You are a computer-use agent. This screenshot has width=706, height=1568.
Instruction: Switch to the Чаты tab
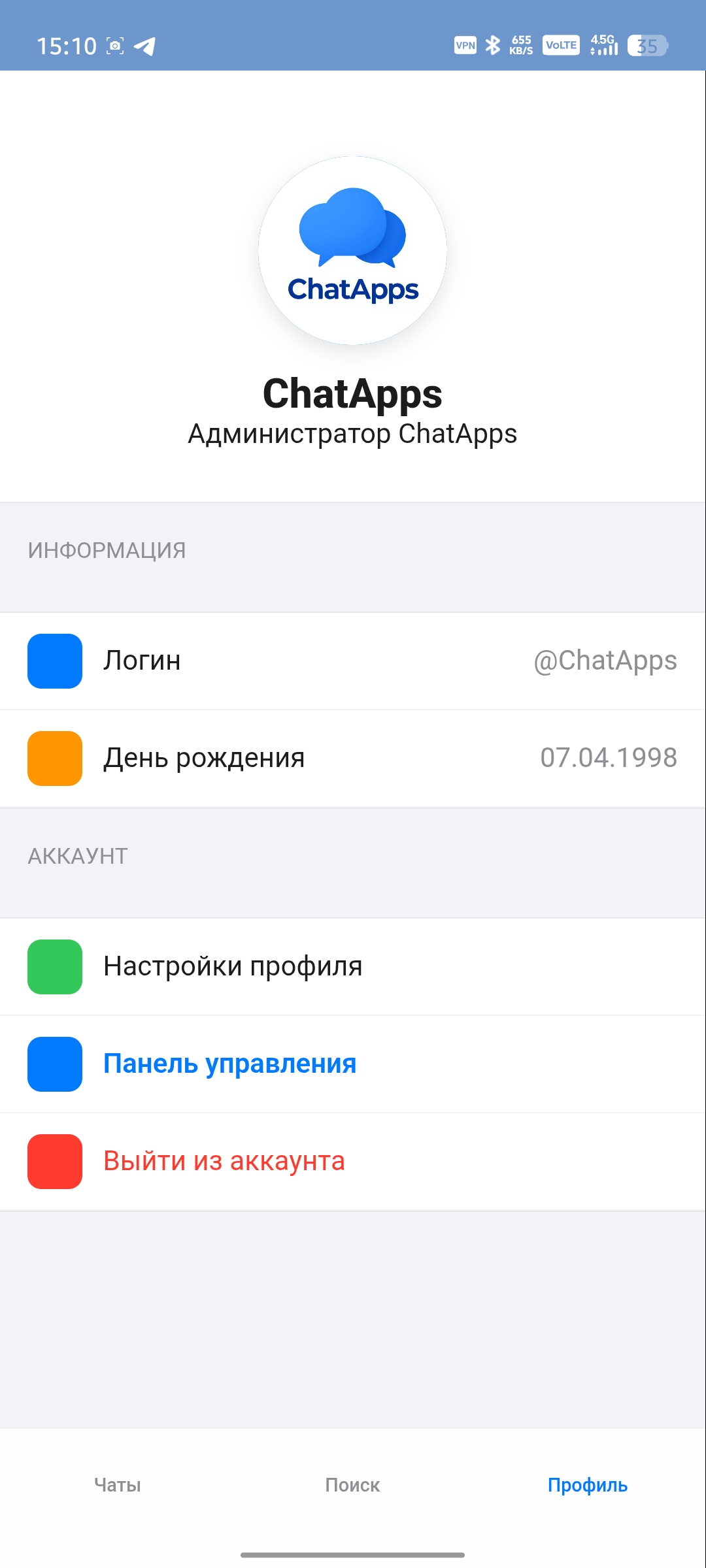(x=118, y=1485)
